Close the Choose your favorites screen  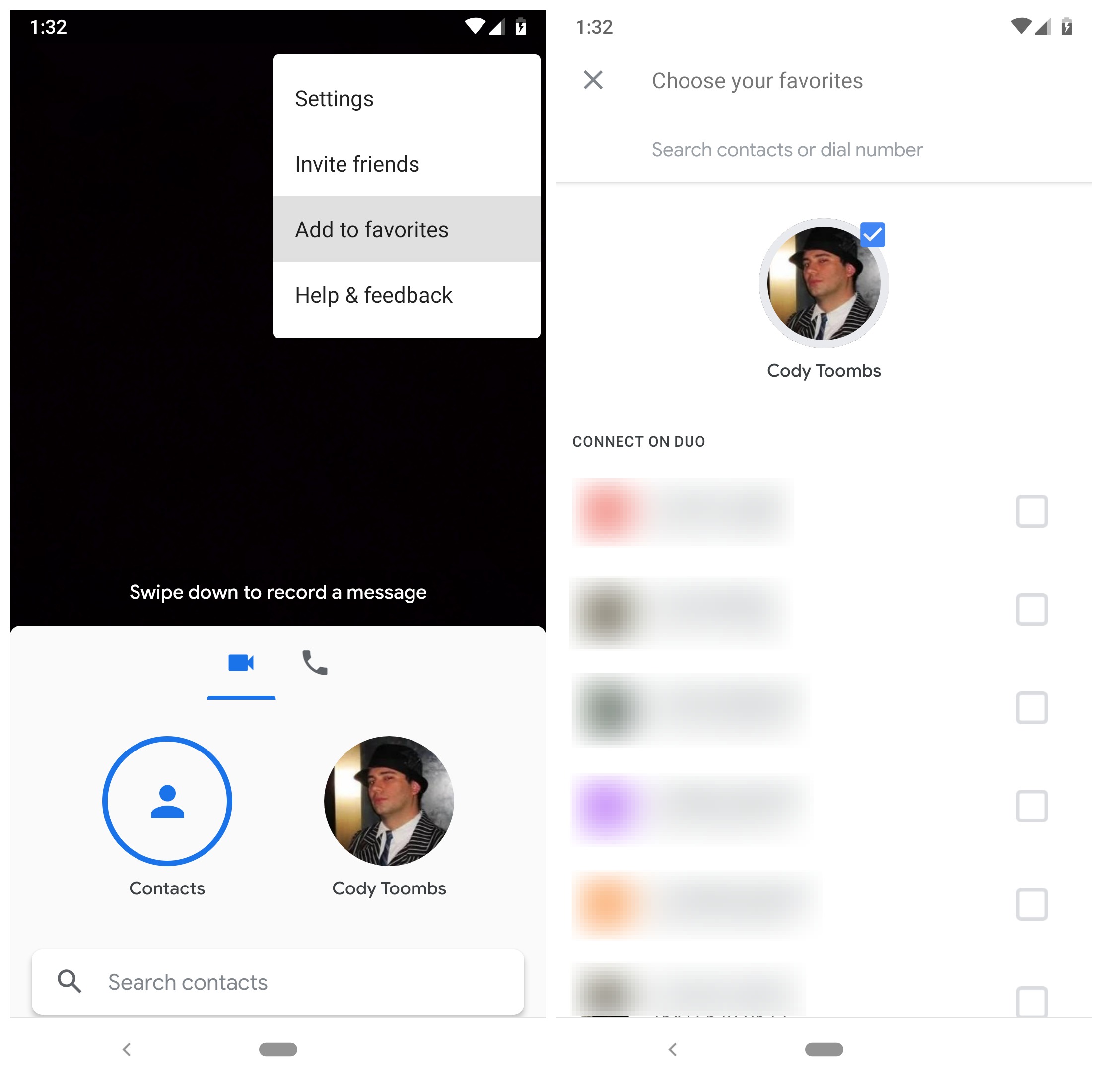click(593, 80)
